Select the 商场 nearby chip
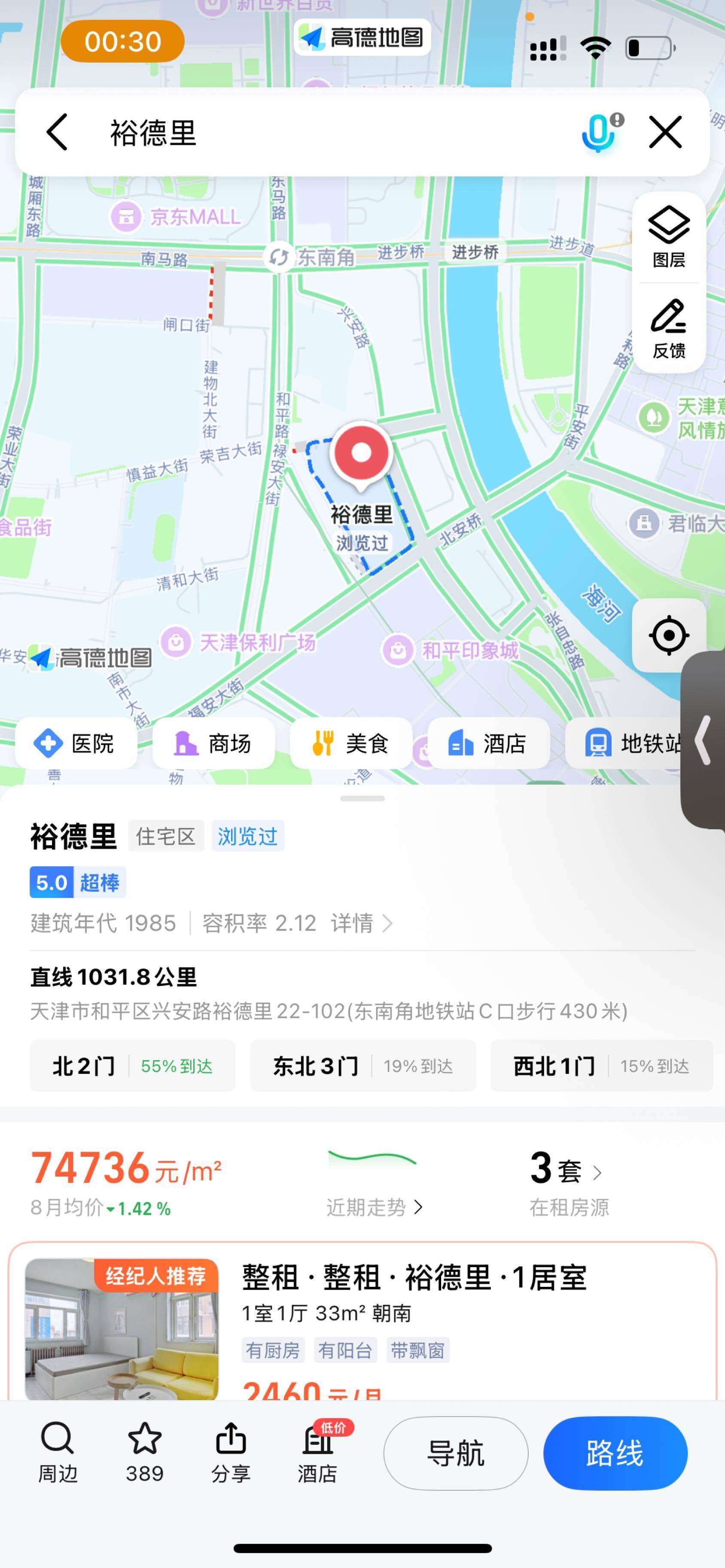The width and height of the screenshot is (725, 1568). click(213, 743)
